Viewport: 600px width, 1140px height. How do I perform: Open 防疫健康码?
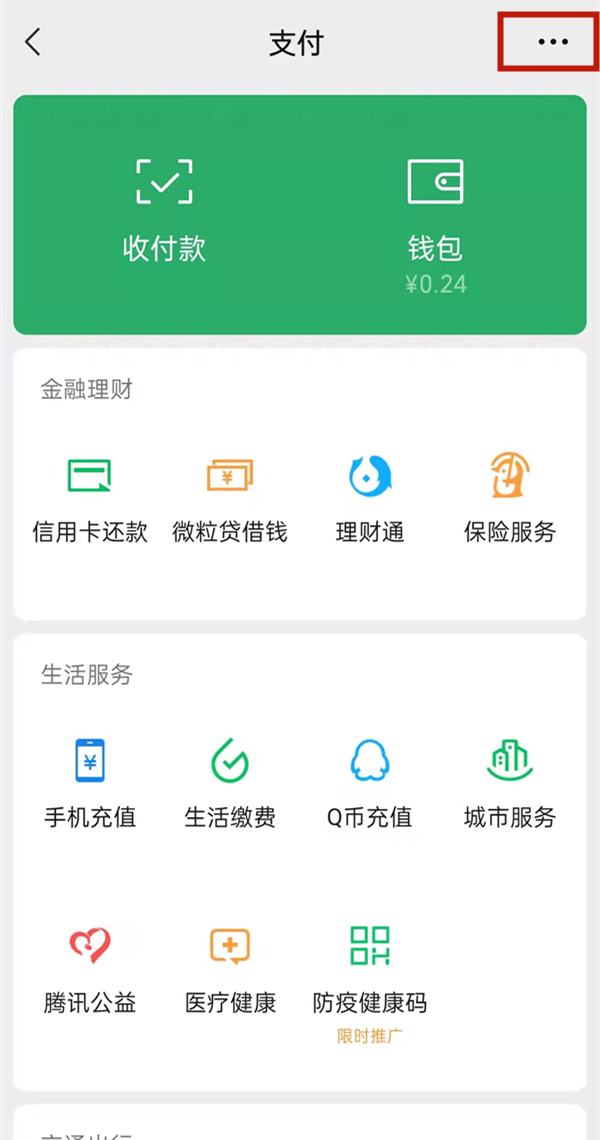[x=370, y=968]
